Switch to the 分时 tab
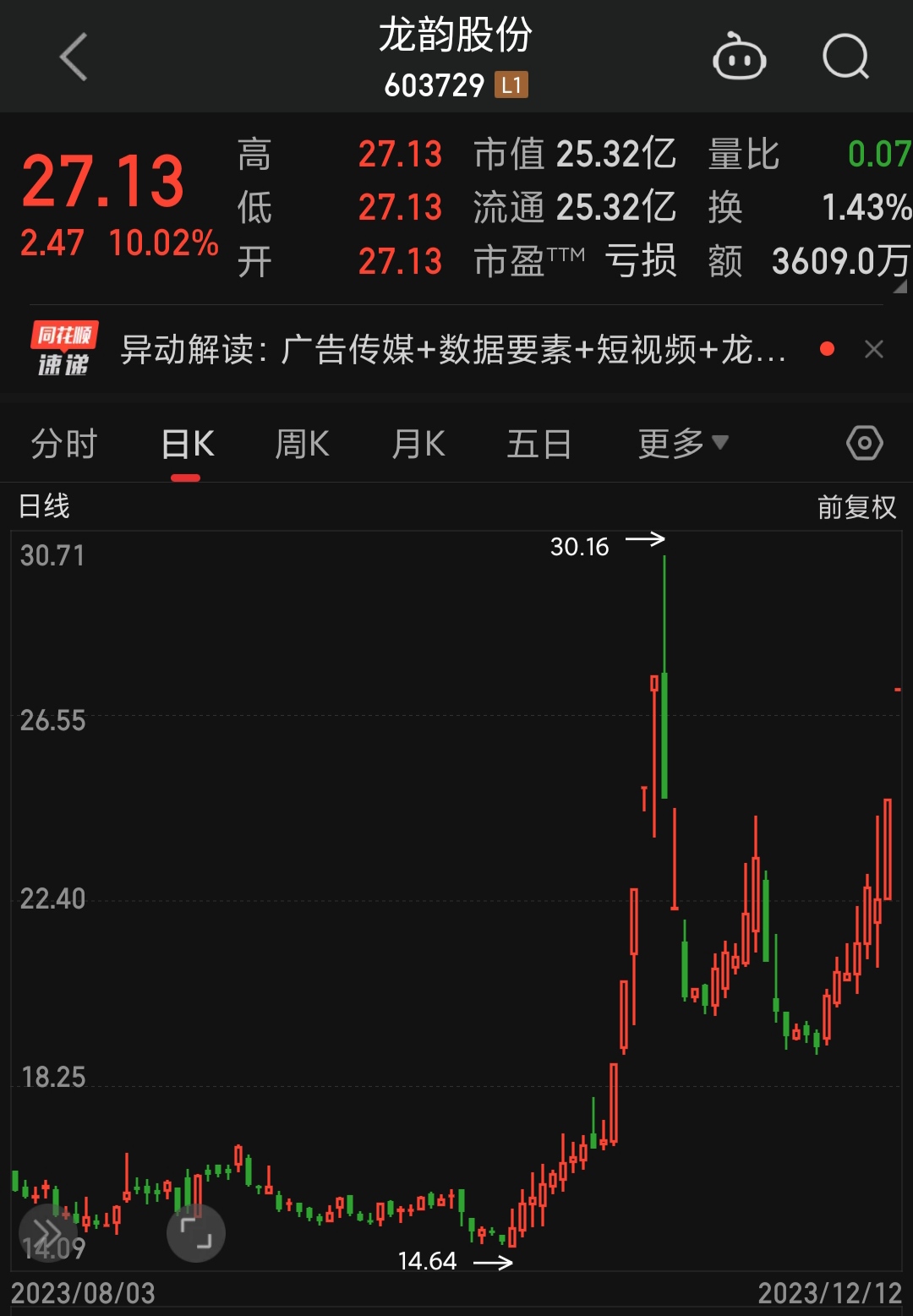913x1316 pixels. tap(64, 442)
